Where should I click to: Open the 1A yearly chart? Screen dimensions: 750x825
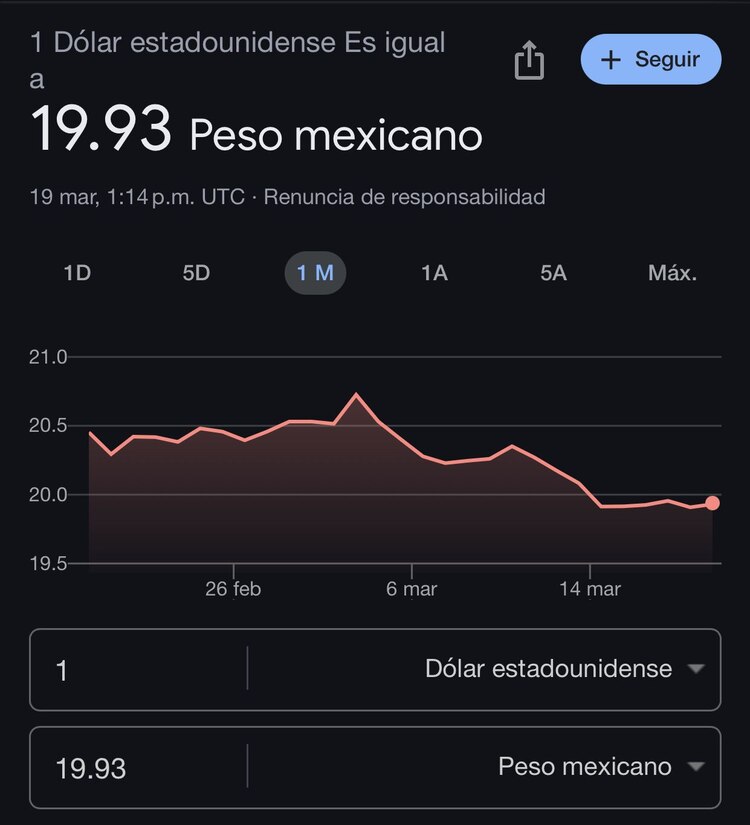(x=435, y=272)
